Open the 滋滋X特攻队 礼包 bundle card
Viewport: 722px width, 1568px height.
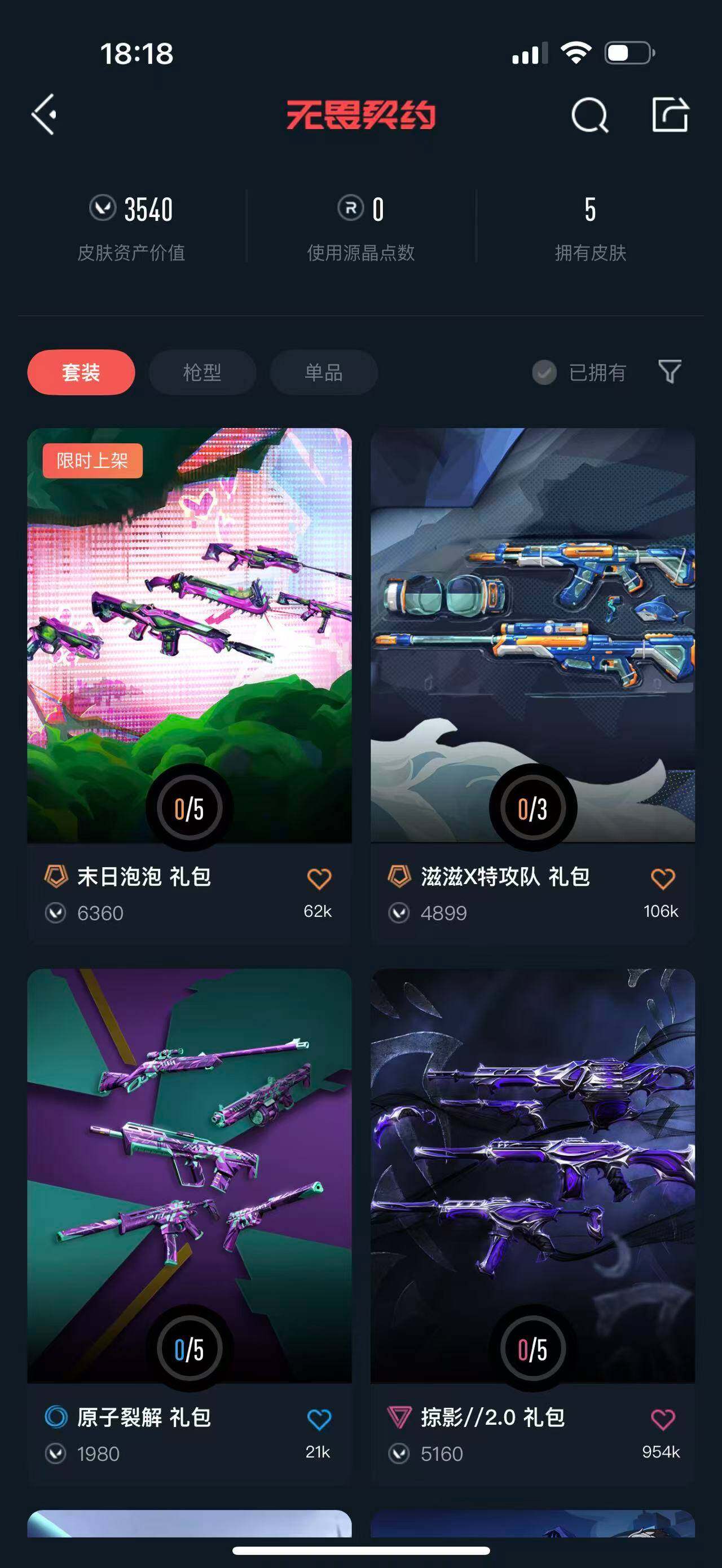532,686
